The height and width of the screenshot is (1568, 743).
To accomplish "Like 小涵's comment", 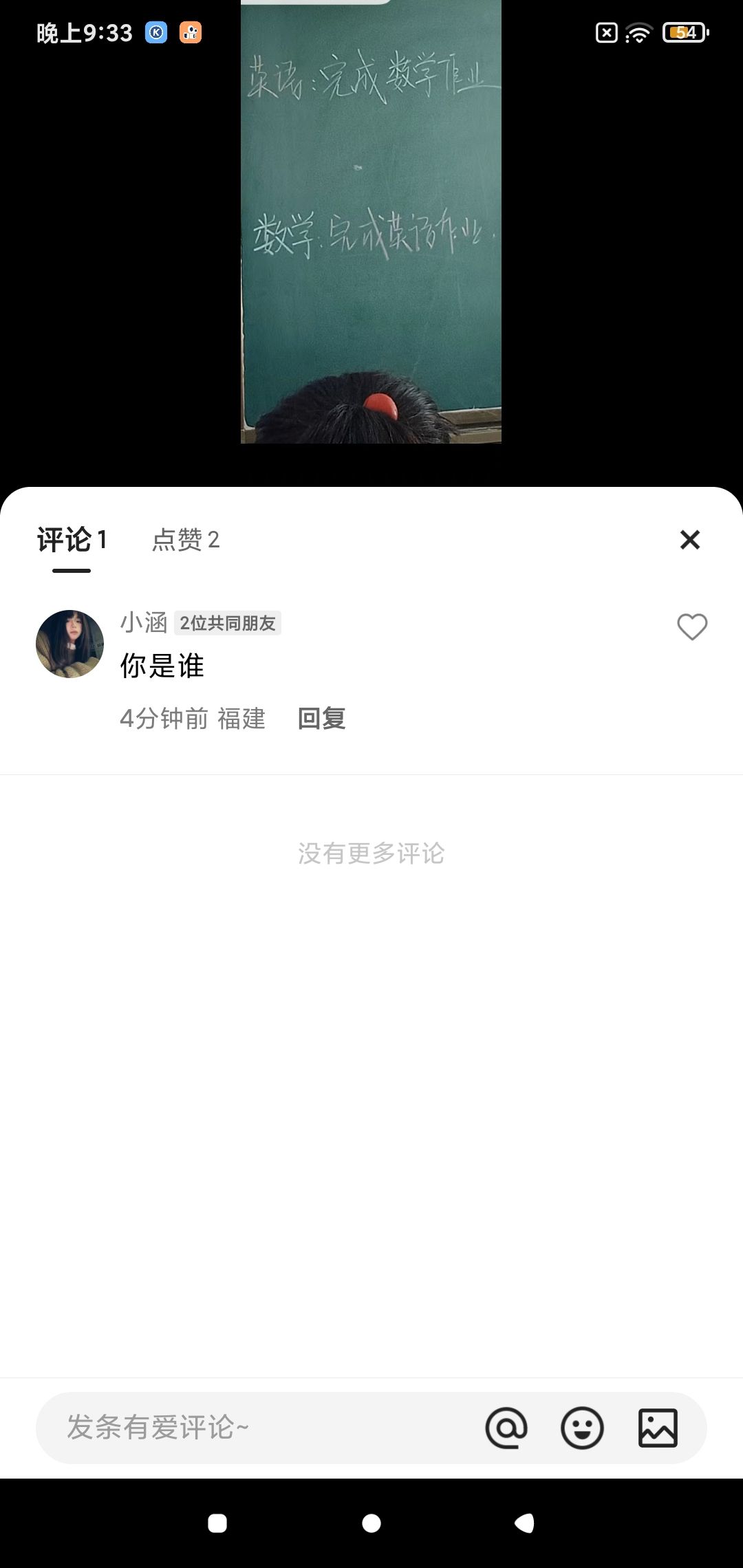I will [x=691, y=627].
